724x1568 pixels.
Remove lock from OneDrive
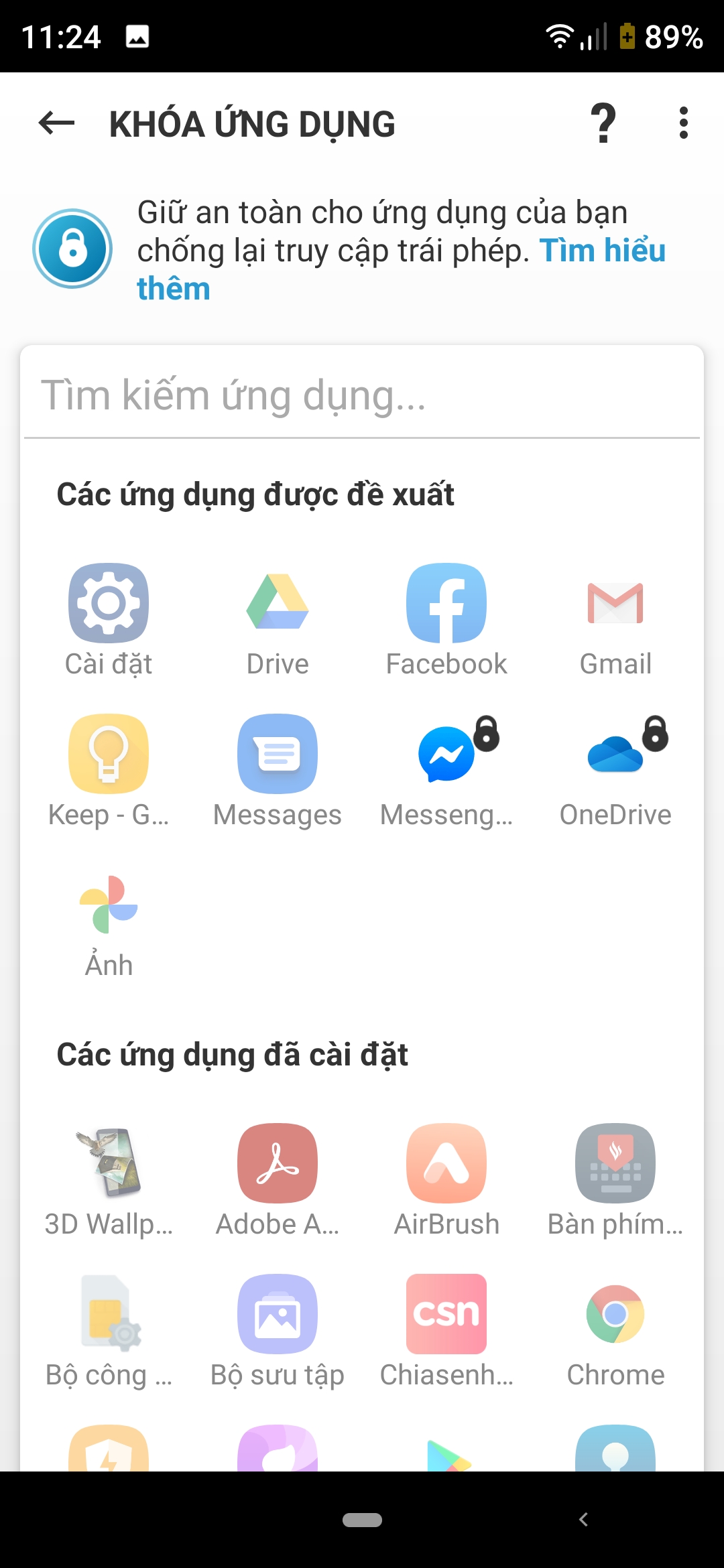coord(615,754)
